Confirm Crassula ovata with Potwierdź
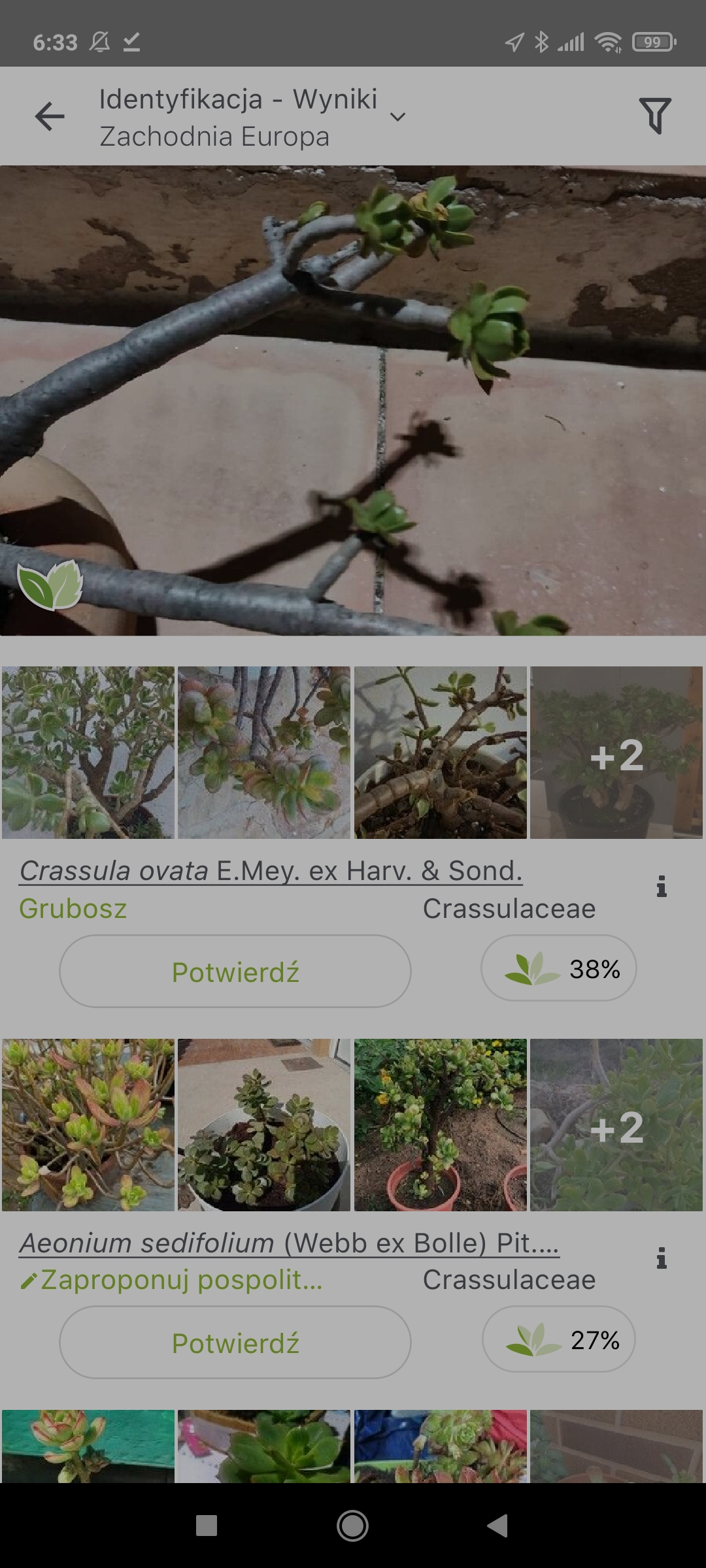Screen dimensions: 706x1568 point(235,972)
